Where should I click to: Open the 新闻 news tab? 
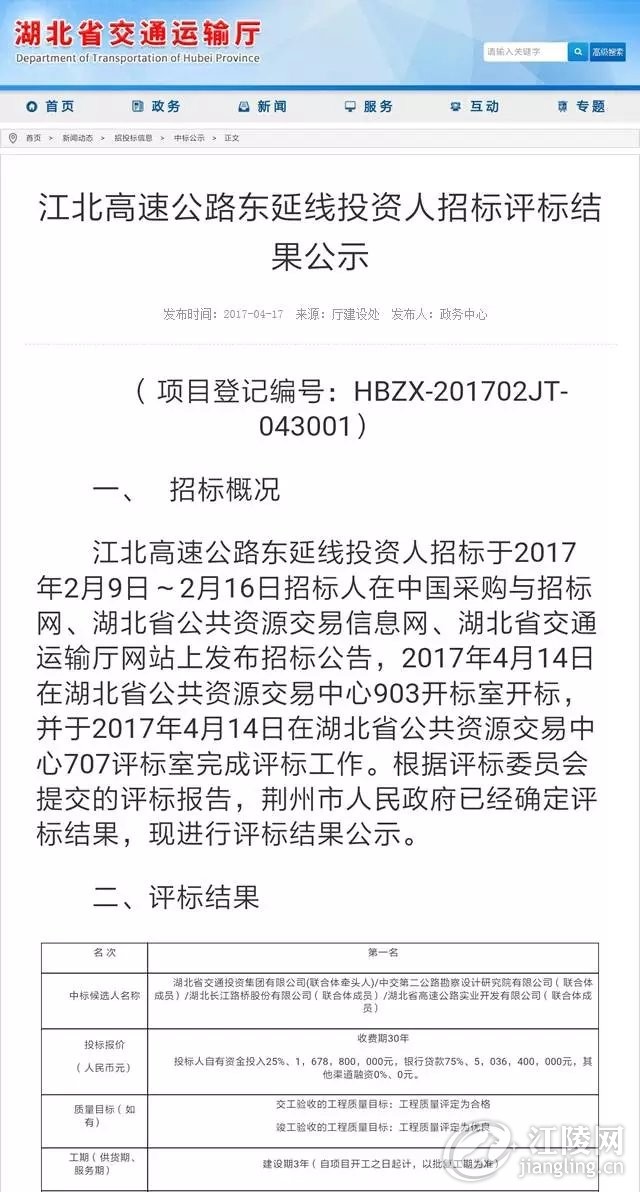tap(262, 106)
